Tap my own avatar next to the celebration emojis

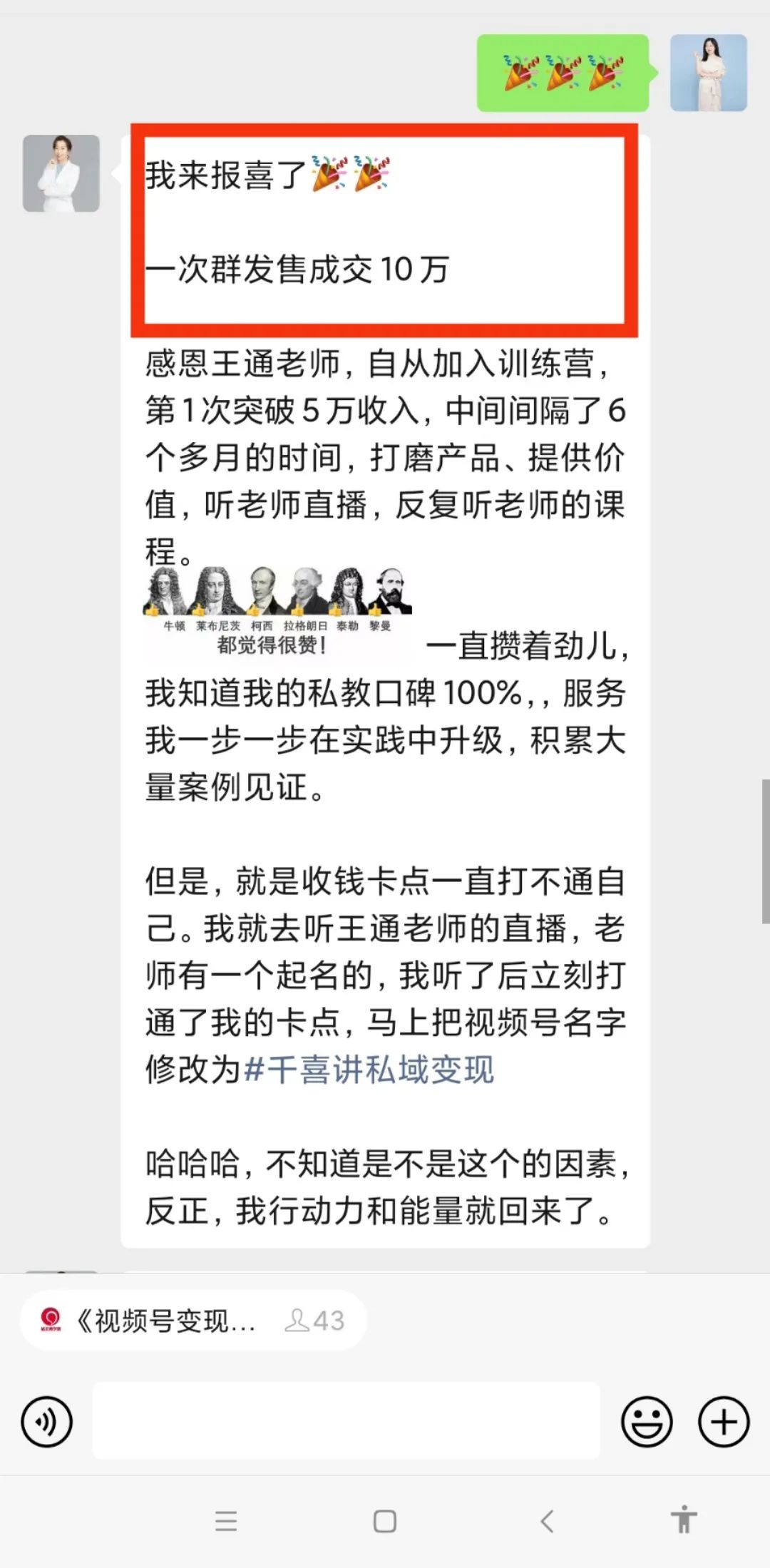click(708, 73)
